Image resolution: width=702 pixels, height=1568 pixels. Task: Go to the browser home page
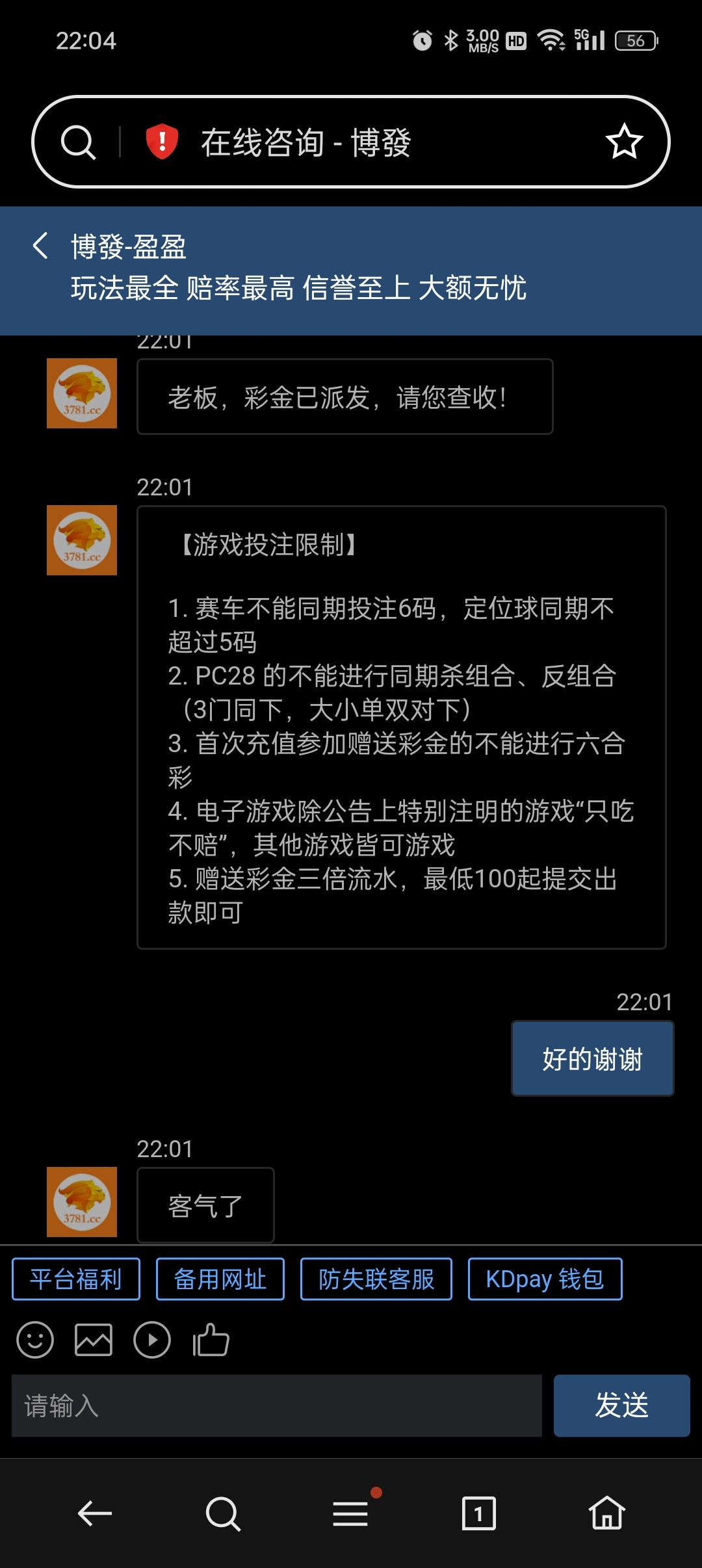tap(606, 1513)
